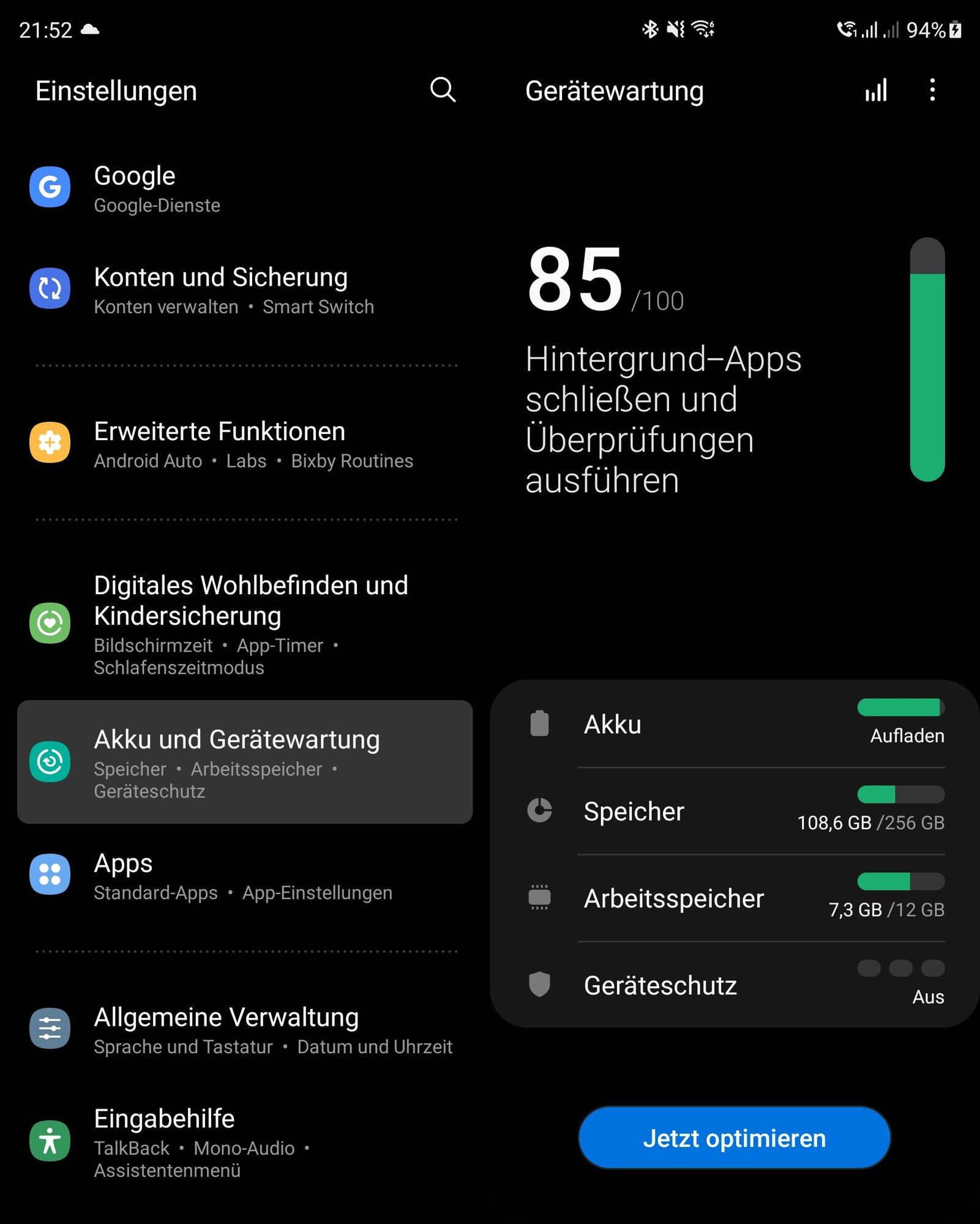Open Konten und Sicherung
Viewport: 980px width, 1224px height.
[245, 289]
